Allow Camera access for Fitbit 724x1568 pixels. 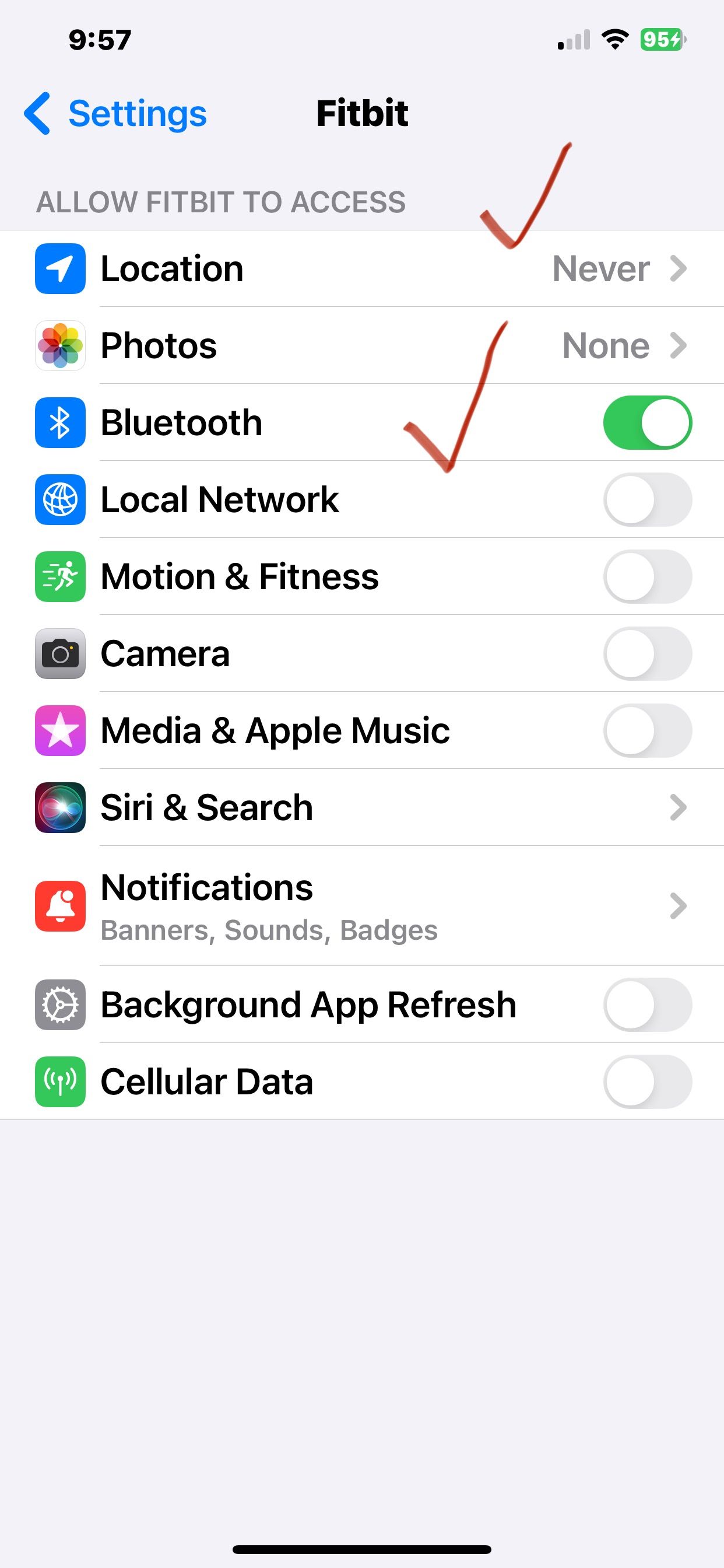646,654
